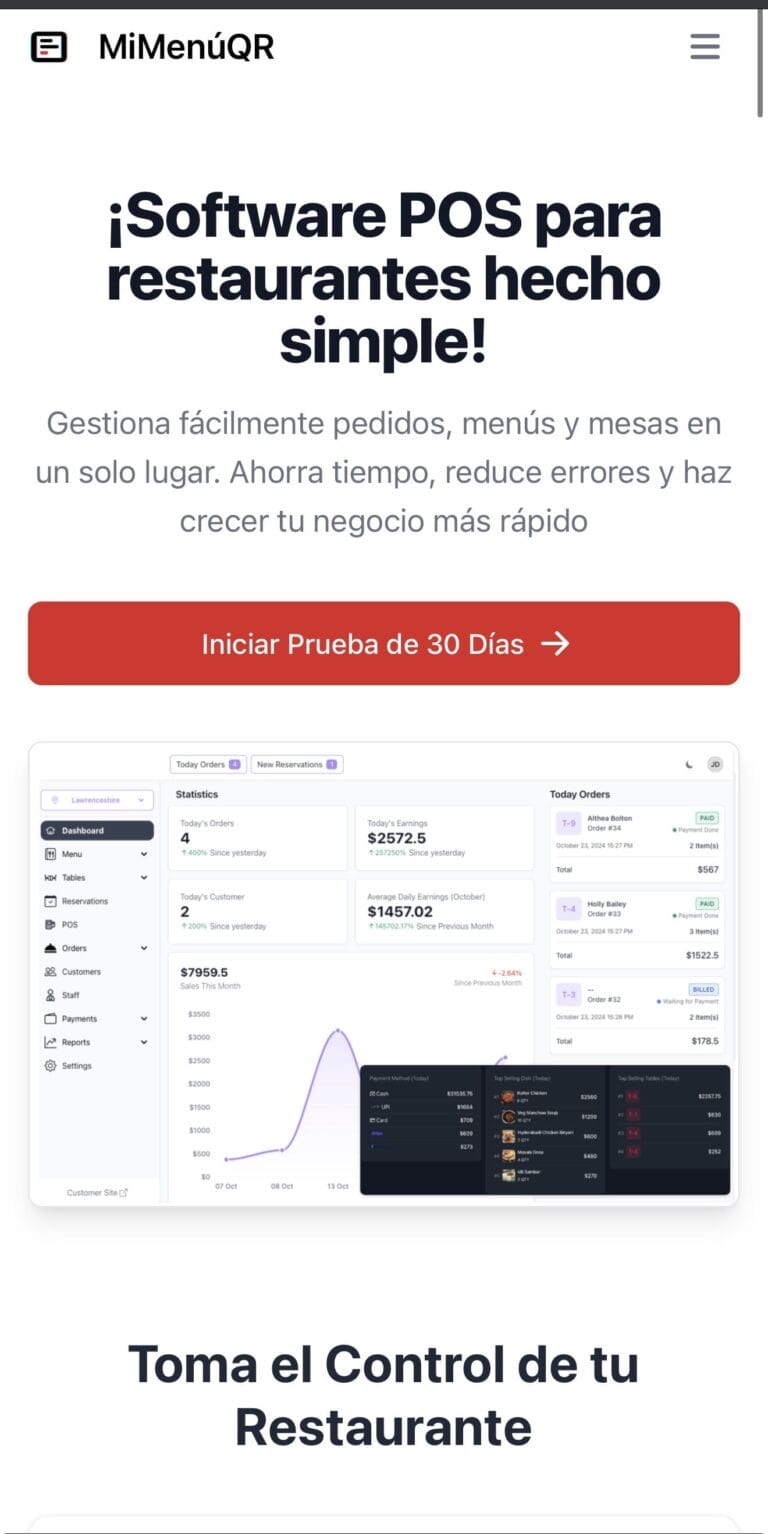This screenshot has height=1534, width=768.
Task: Open the hamburger menu
Action: pos(705,46)
